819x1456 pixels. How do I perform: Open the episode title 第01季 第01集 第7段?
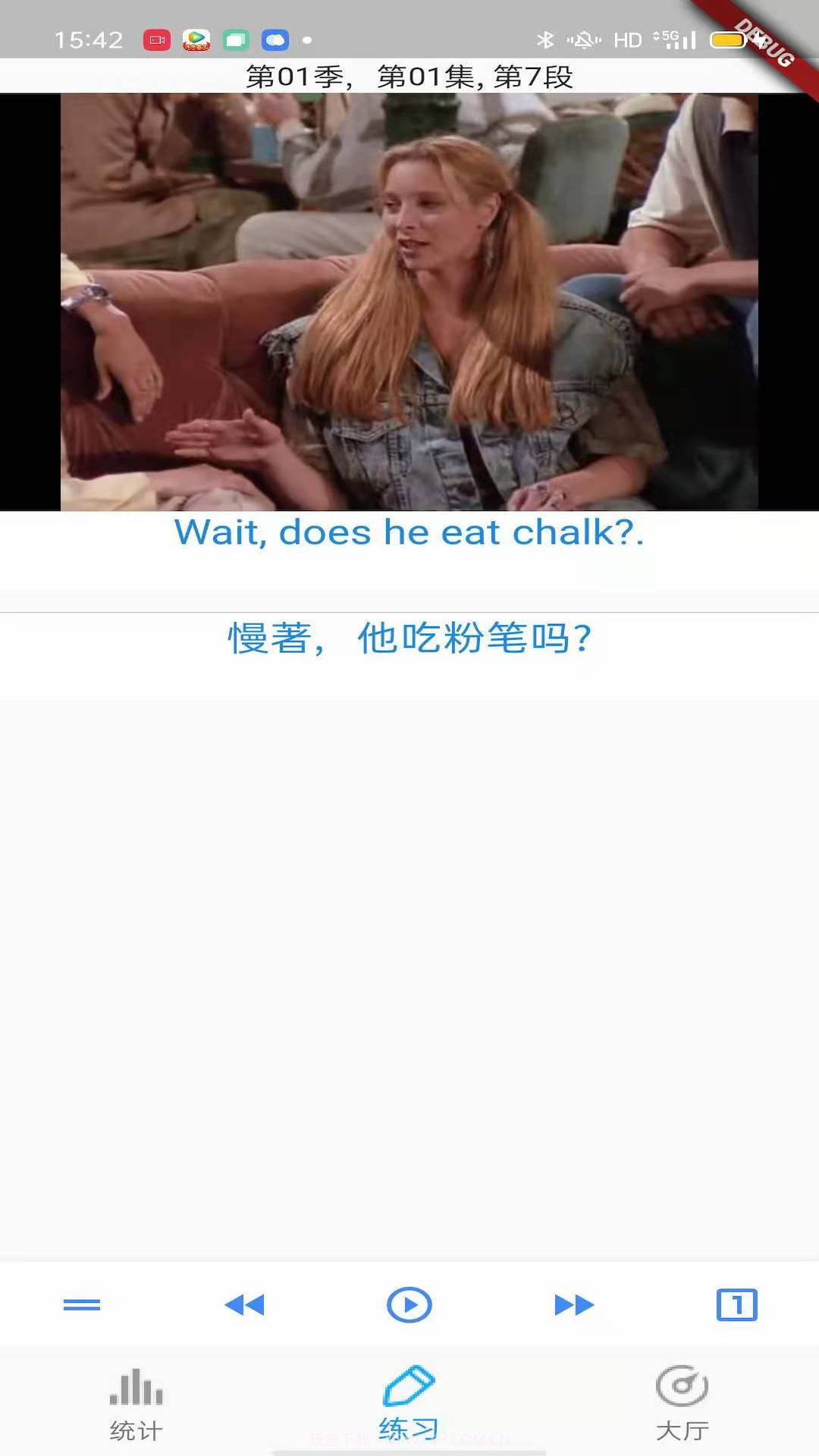click(x=409, y=76)
